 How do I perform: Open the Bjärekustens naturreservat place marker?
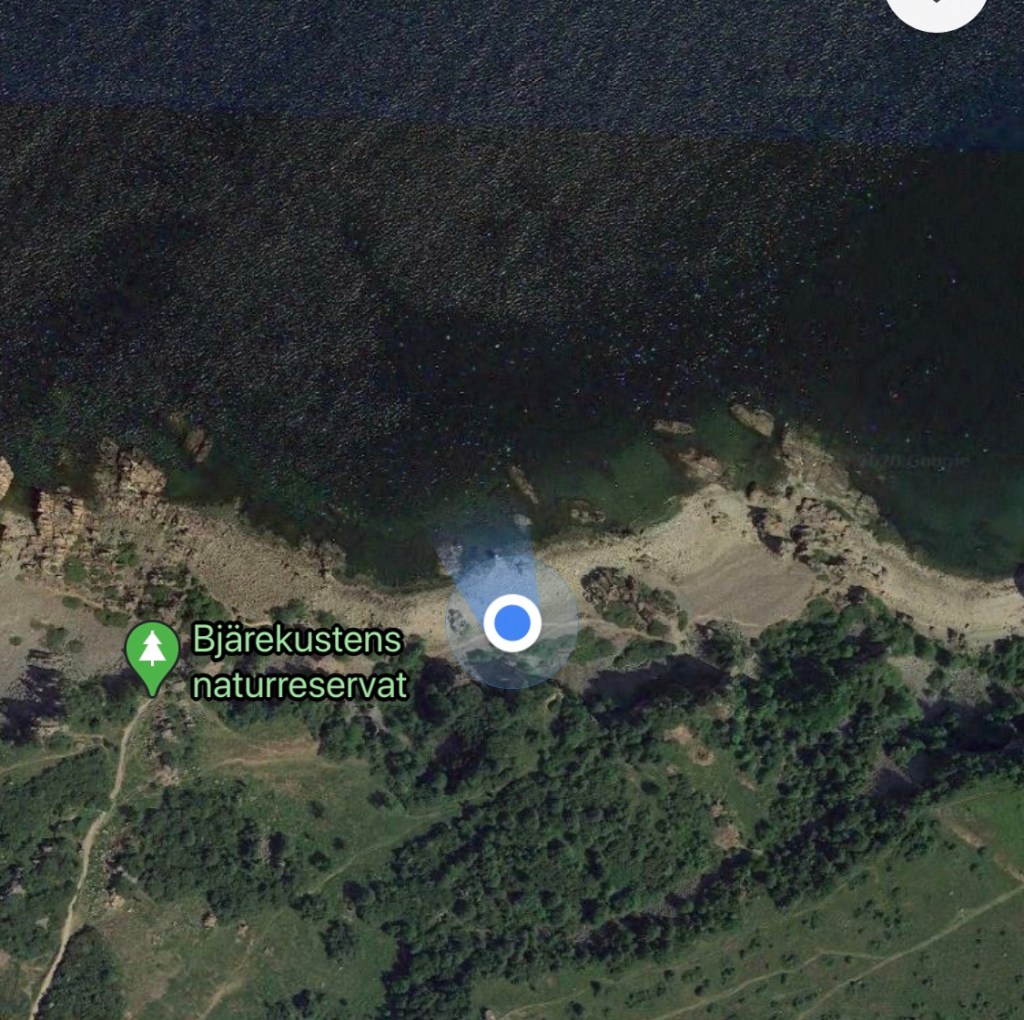(152, 652)
